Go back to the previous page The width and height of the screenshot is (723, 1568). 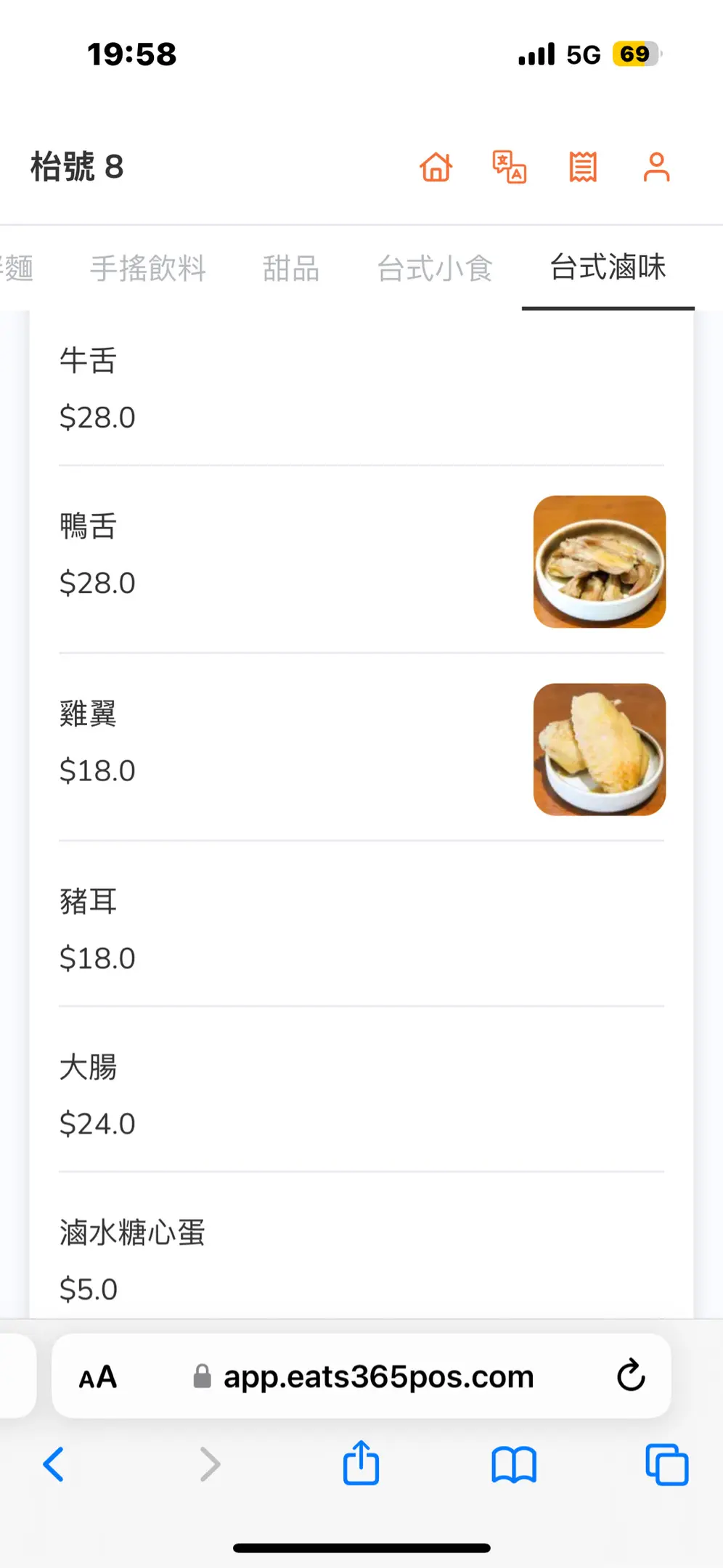54,1464
